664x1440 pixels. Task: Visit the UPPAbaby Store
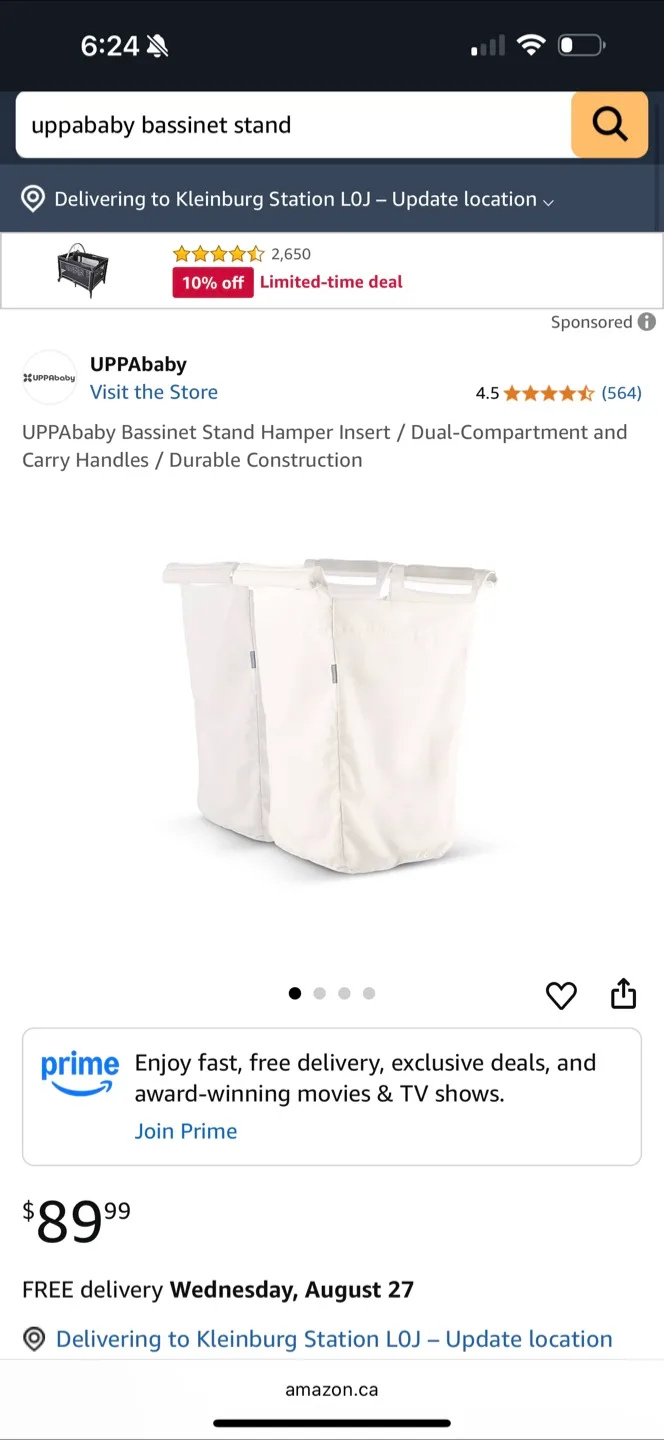point(154,392)
